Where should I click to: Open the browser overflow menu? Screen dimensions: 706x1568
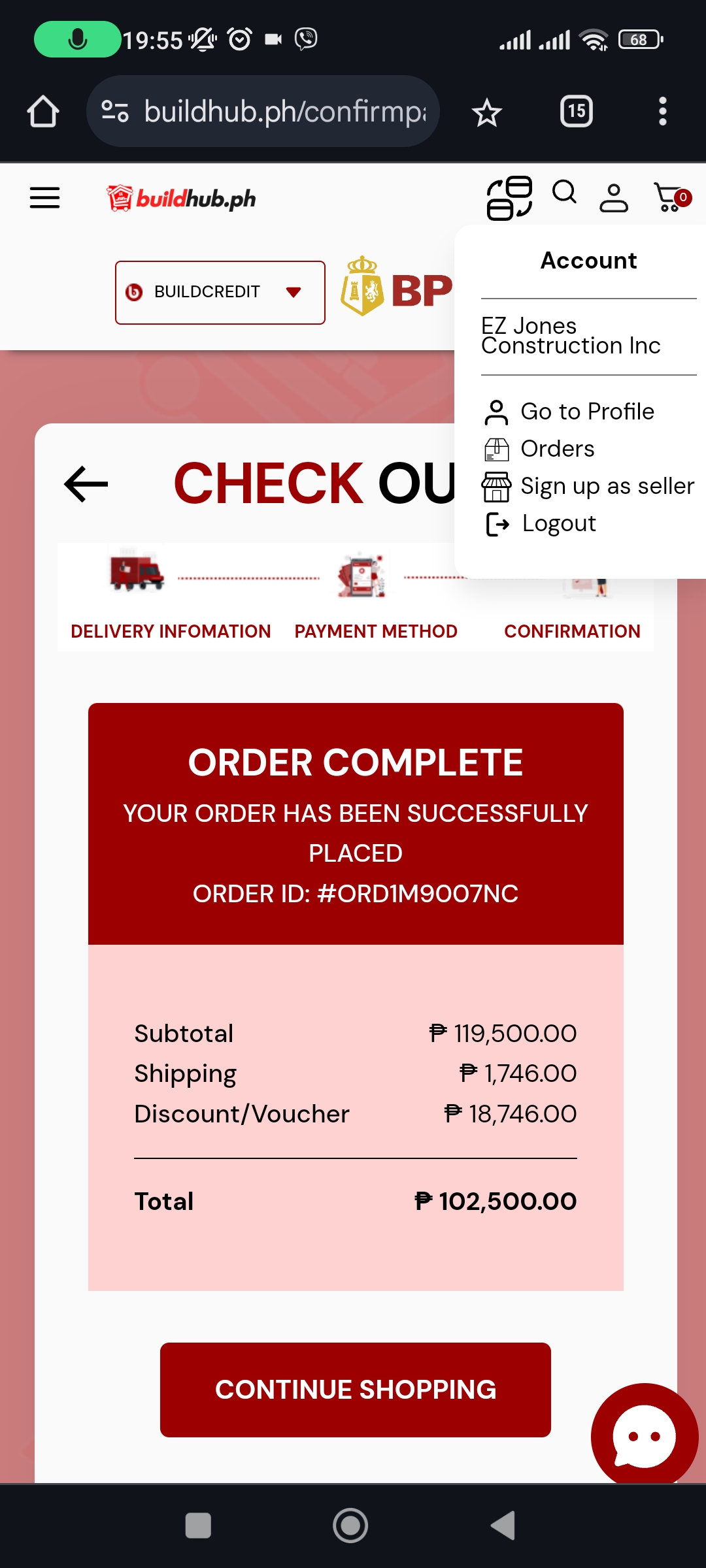(x=662, y=111)
